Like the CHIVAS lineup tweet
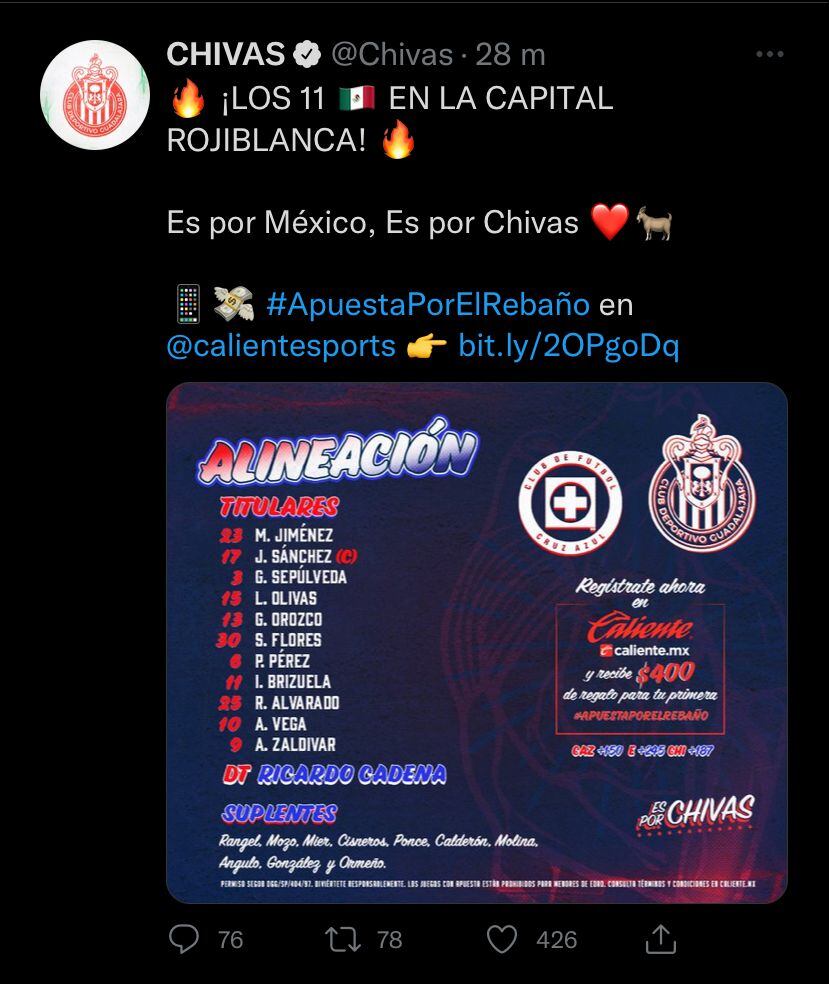 [x=502, y=938]
